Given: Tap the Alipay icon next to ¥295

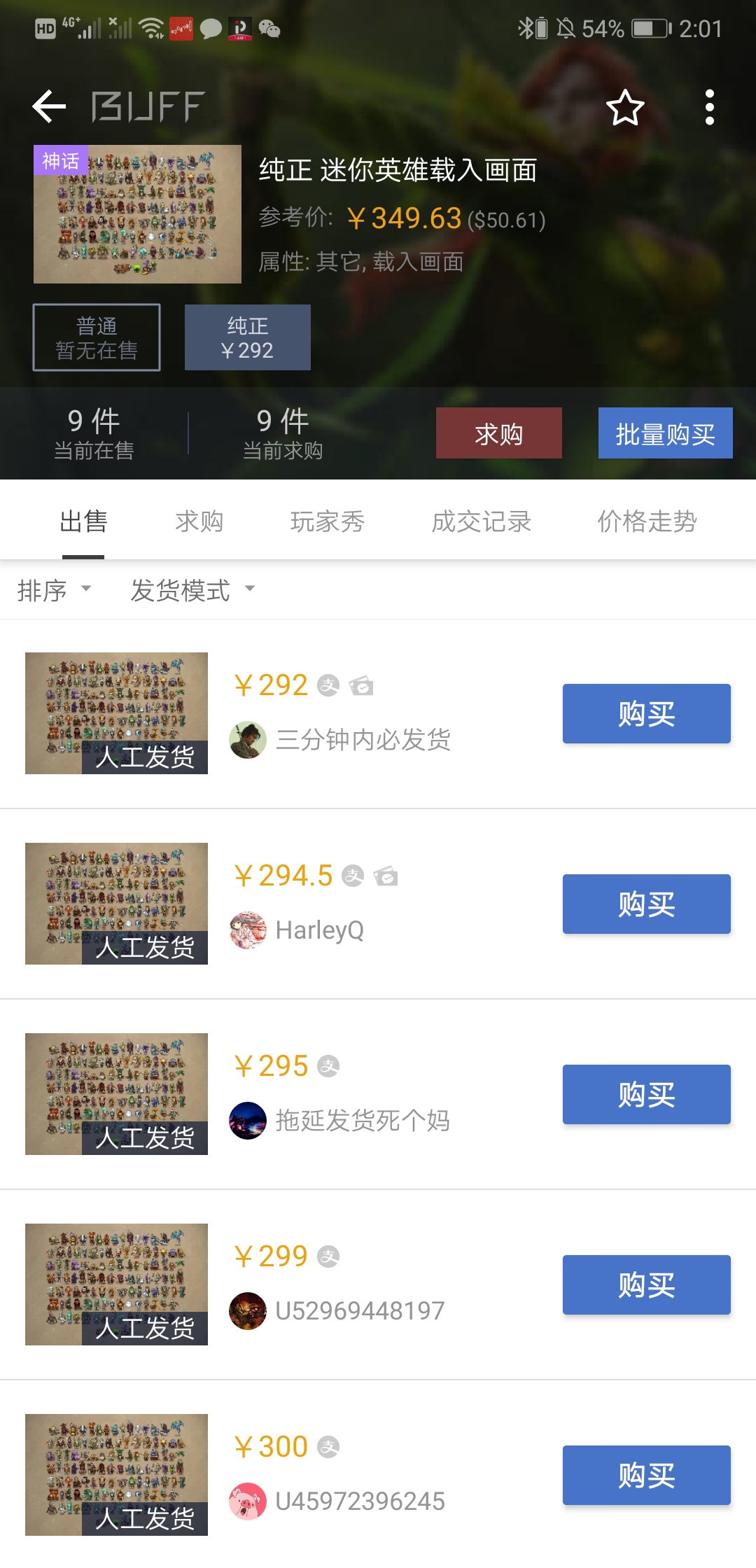Looking at the screenshot, I should [329, 1065].
